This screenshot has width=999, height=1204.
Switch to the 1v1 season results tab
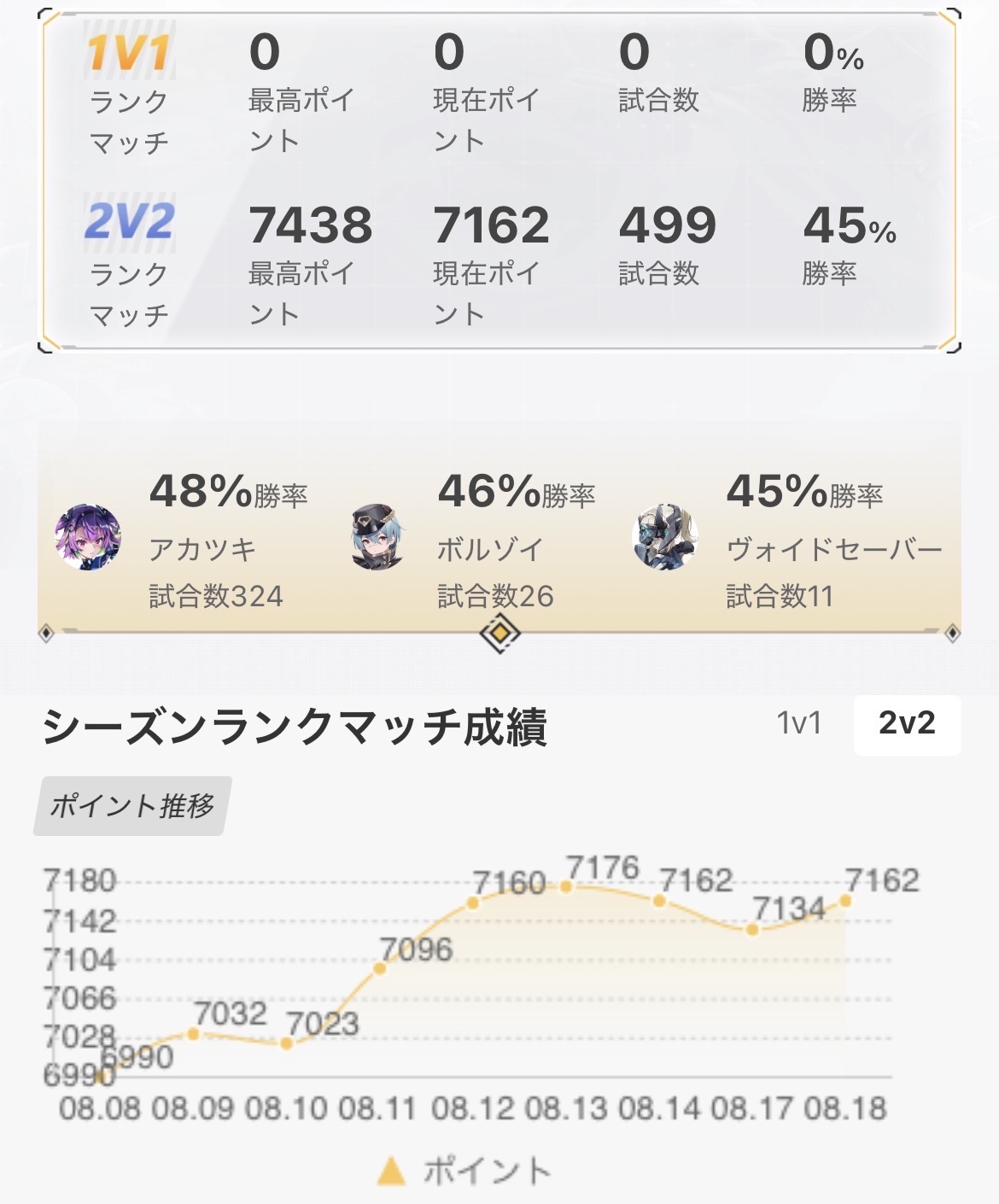pos(798,724)
